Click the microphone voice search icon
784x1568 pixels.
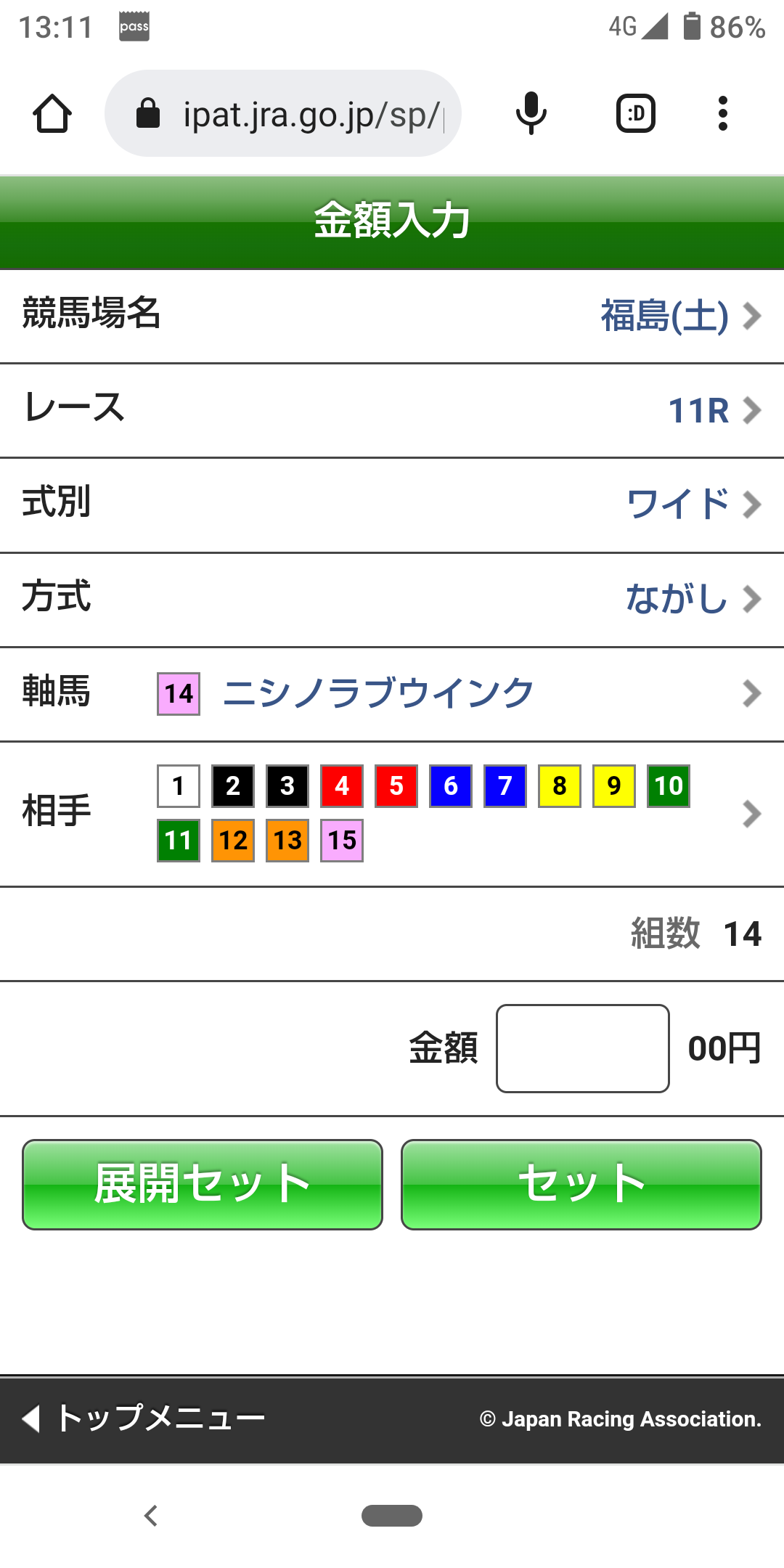pos(531,113)
